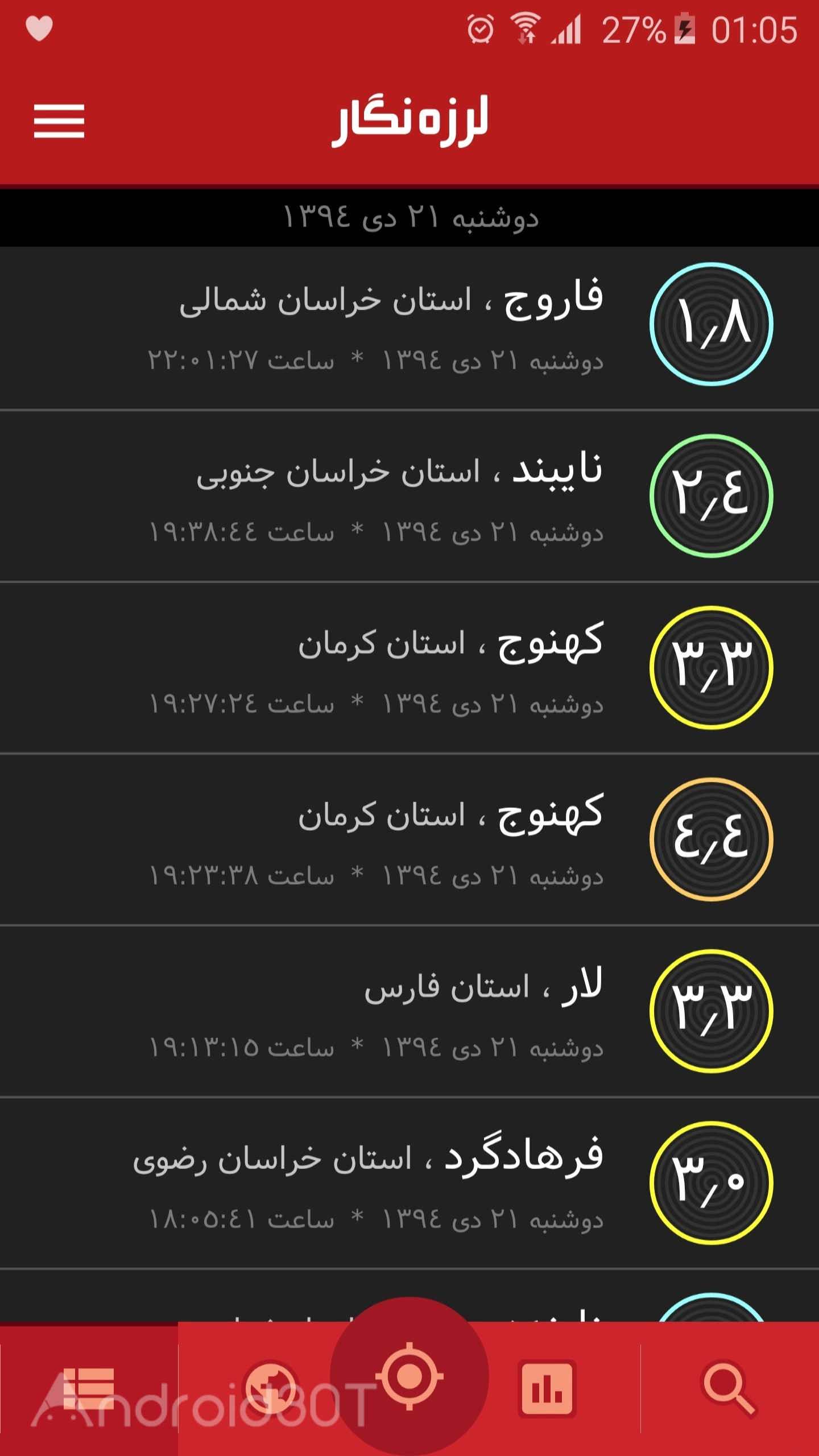Screen dimensions: 819x1456
Task: Switch to the statistics chart tab
Action: pos(548,1389)
